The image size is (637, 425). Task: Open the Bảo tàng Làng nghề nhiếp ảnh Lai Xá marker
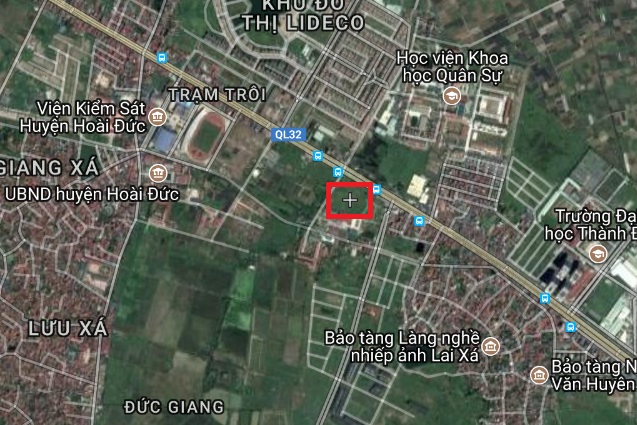click(489, 346)
